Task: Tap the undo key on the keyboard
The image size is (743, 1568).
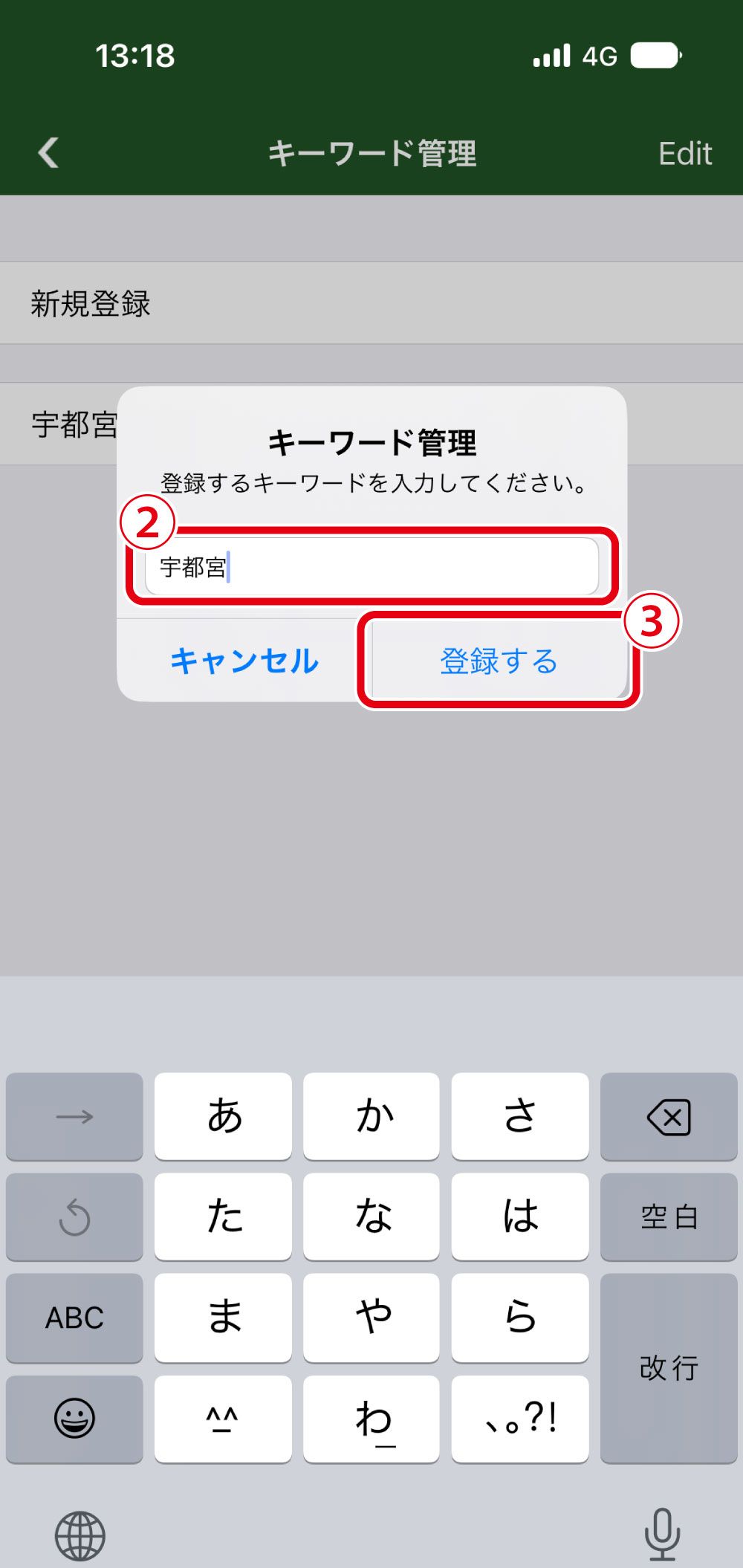Action: (74, 1217)
